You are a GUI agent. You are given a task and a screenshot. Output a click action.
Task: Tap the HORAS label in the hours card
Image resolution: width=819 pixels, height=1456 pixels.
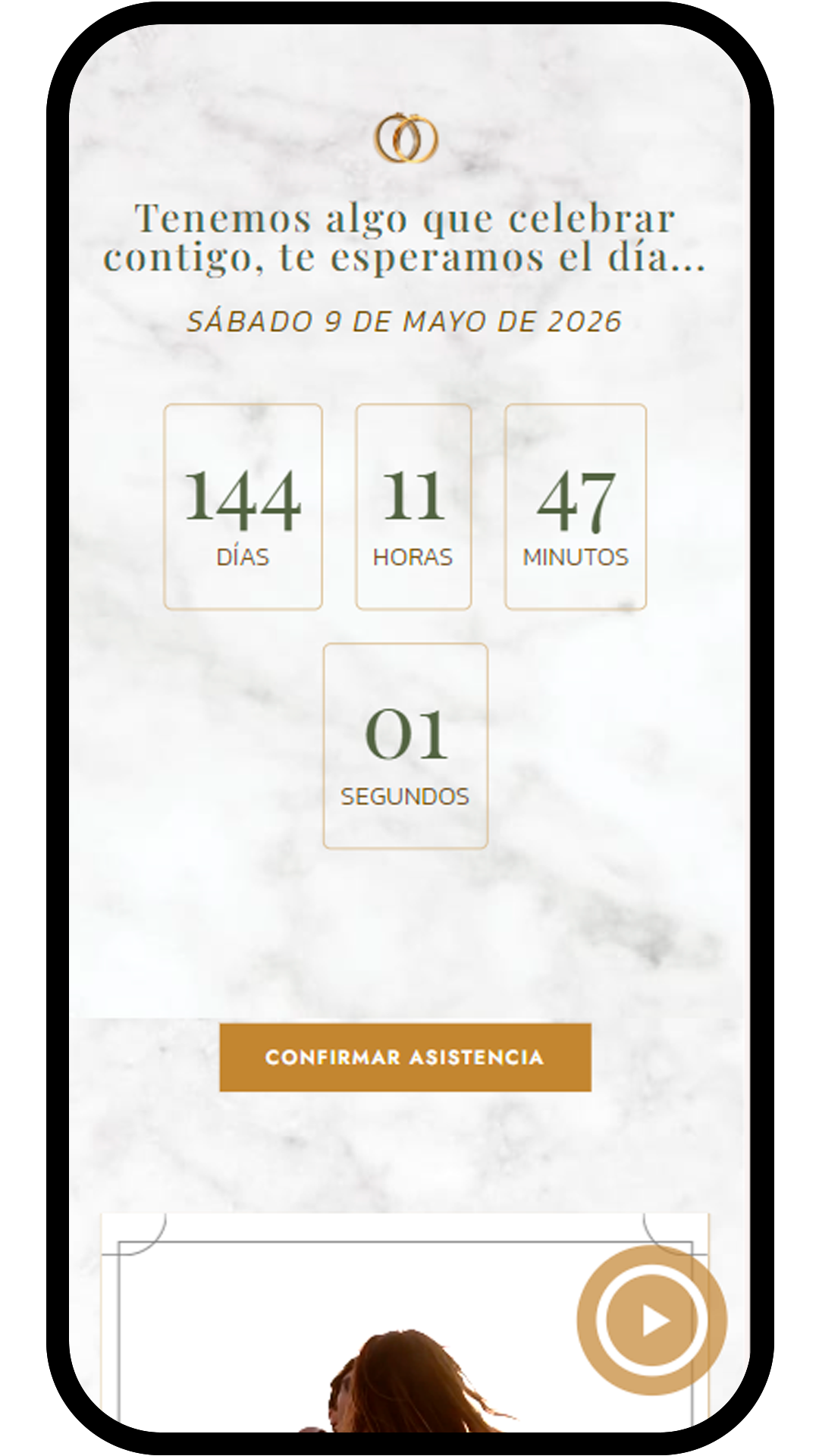pyautogui.click(x=412, y=557)
